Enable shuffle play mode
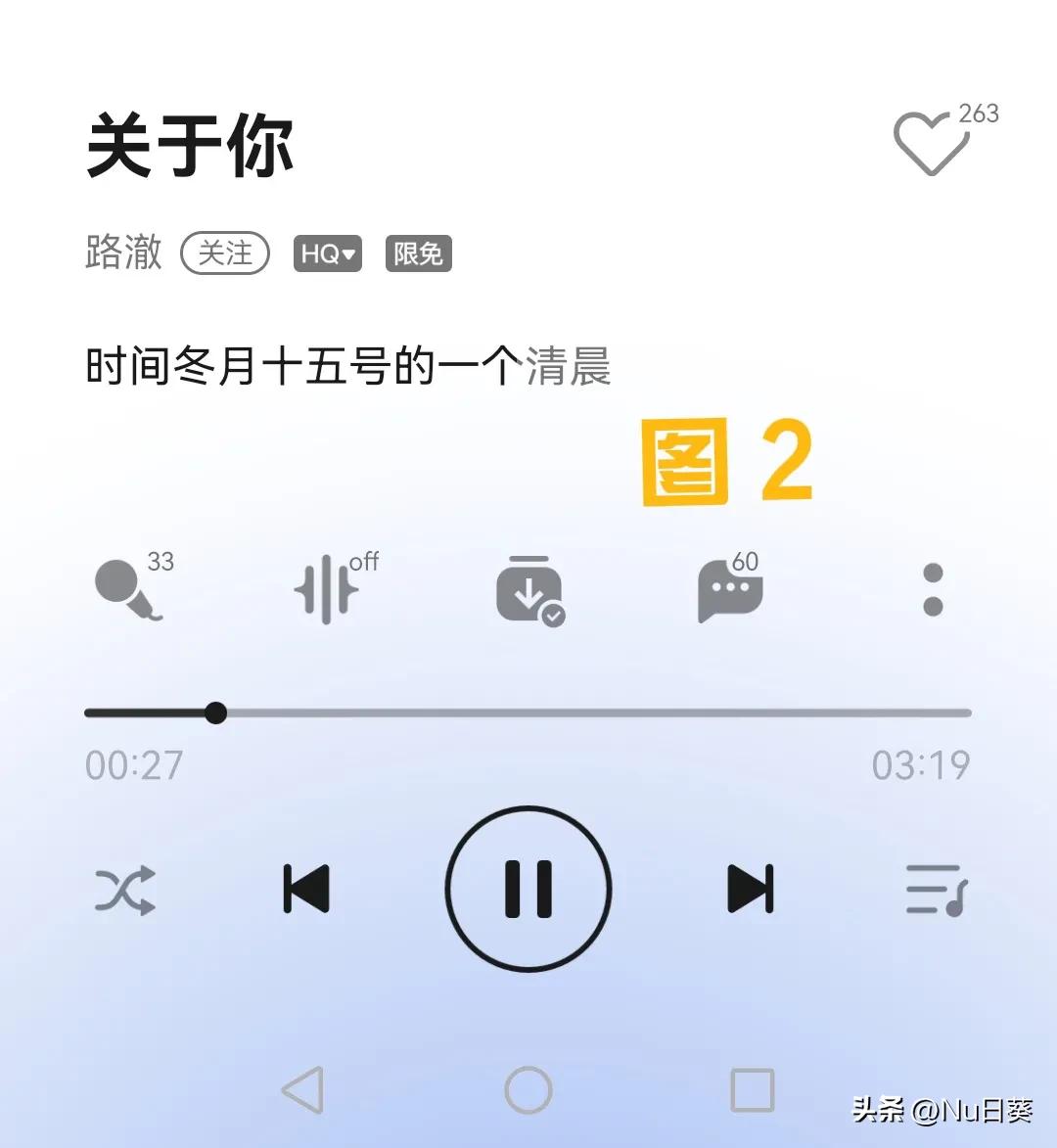Screen dimensions: 1057x1148 click(x=122, y=889)
